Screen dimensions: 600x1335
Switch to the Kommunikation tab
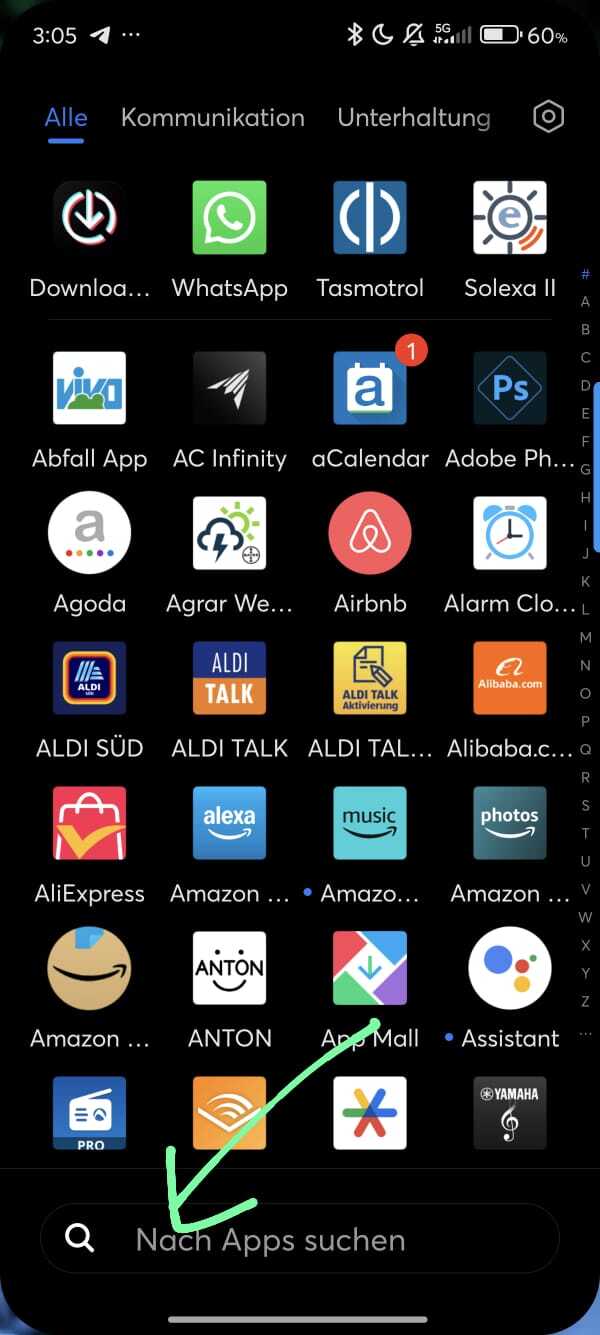coord(213,117)
